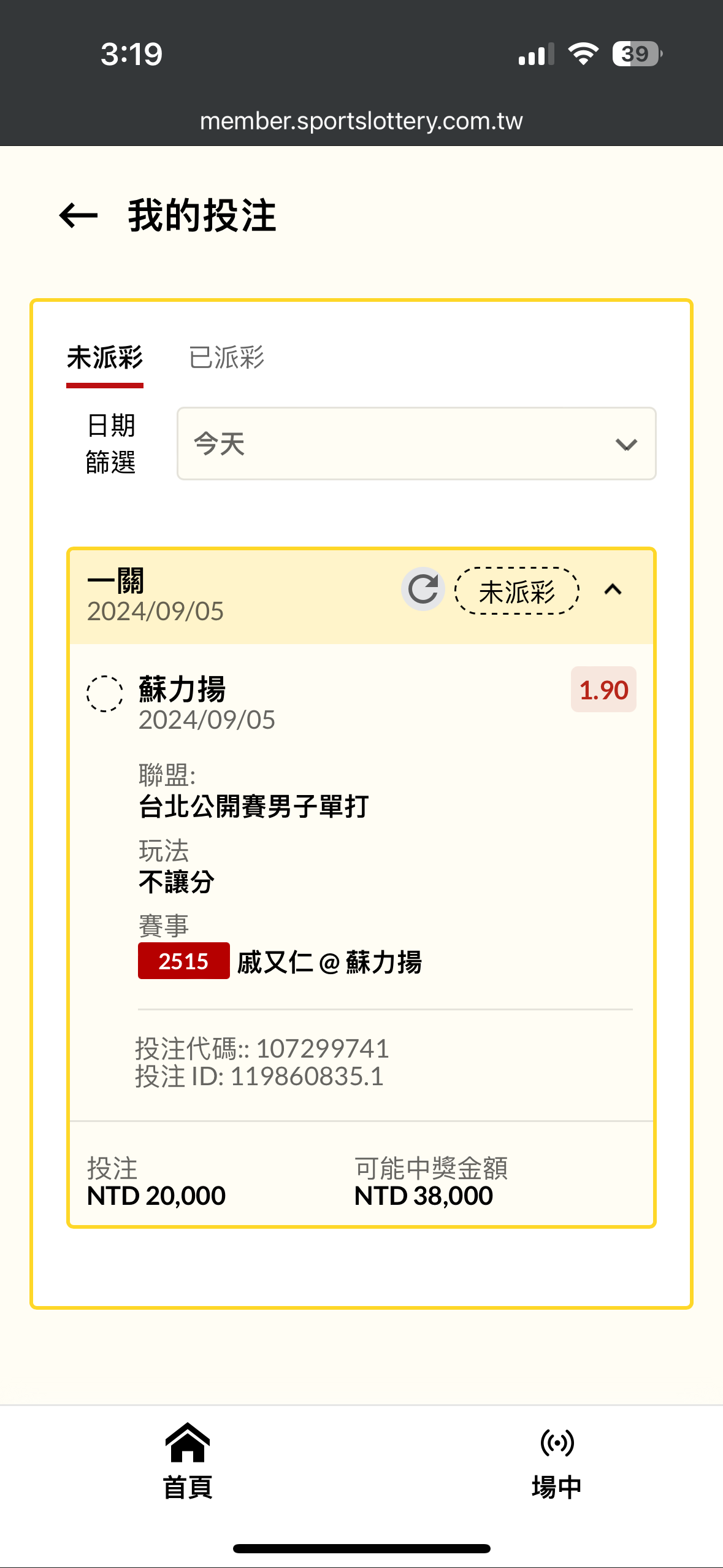Open the 日期篩選 dropdown showing 今天

coord(416,444)
